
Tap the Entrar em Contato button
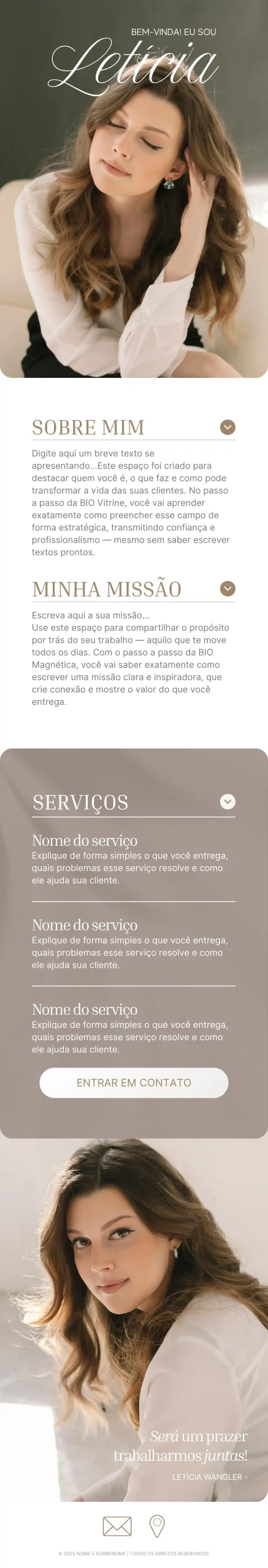(134, 1082)
